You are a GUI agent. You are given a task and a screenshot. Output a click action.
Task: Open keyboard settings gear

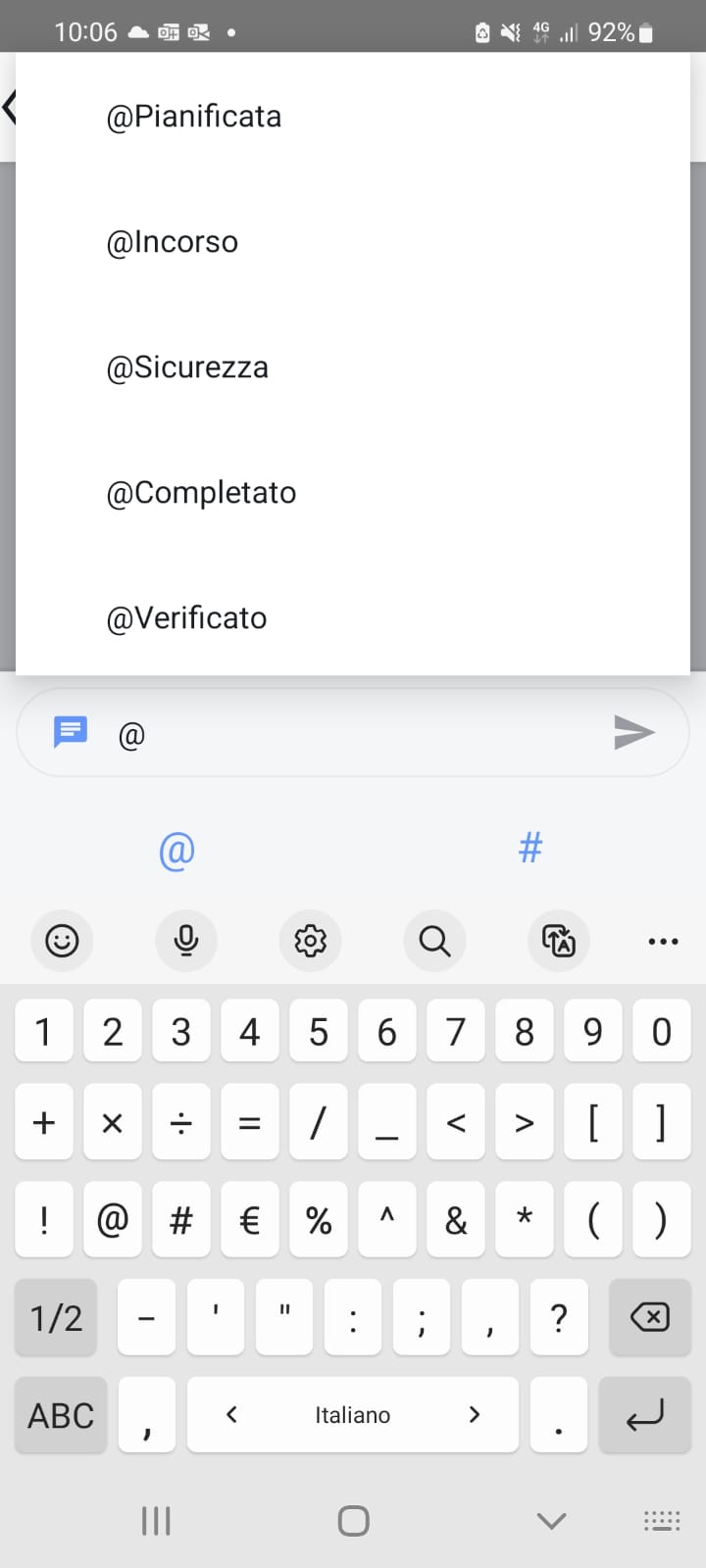click(311, 941)
